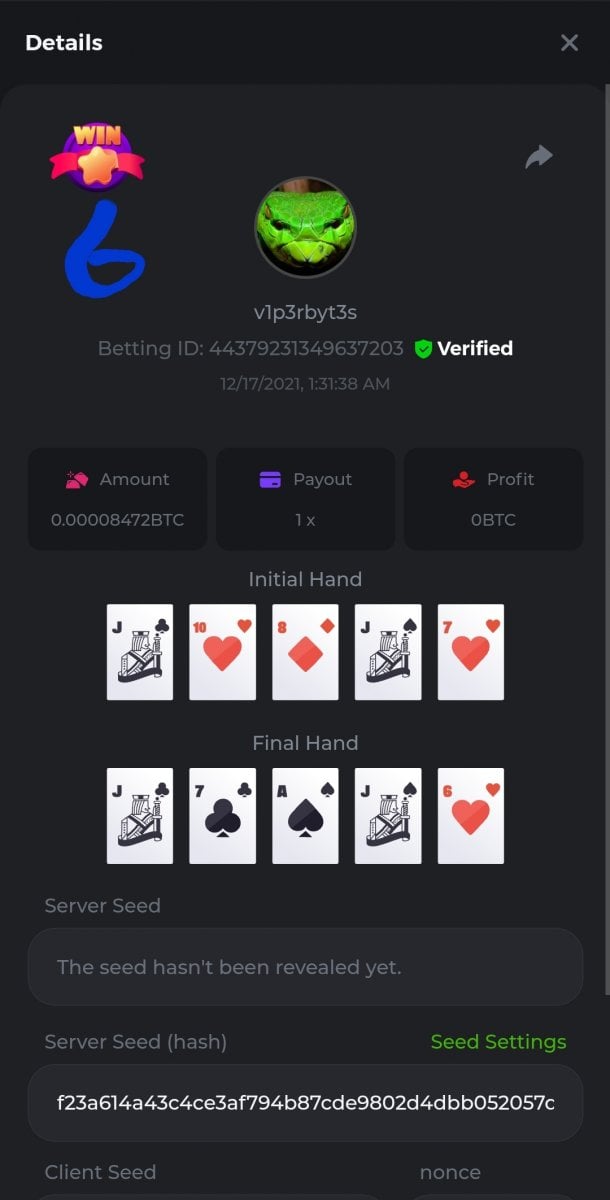Tap the server seed hash field

click(305, 1103)
